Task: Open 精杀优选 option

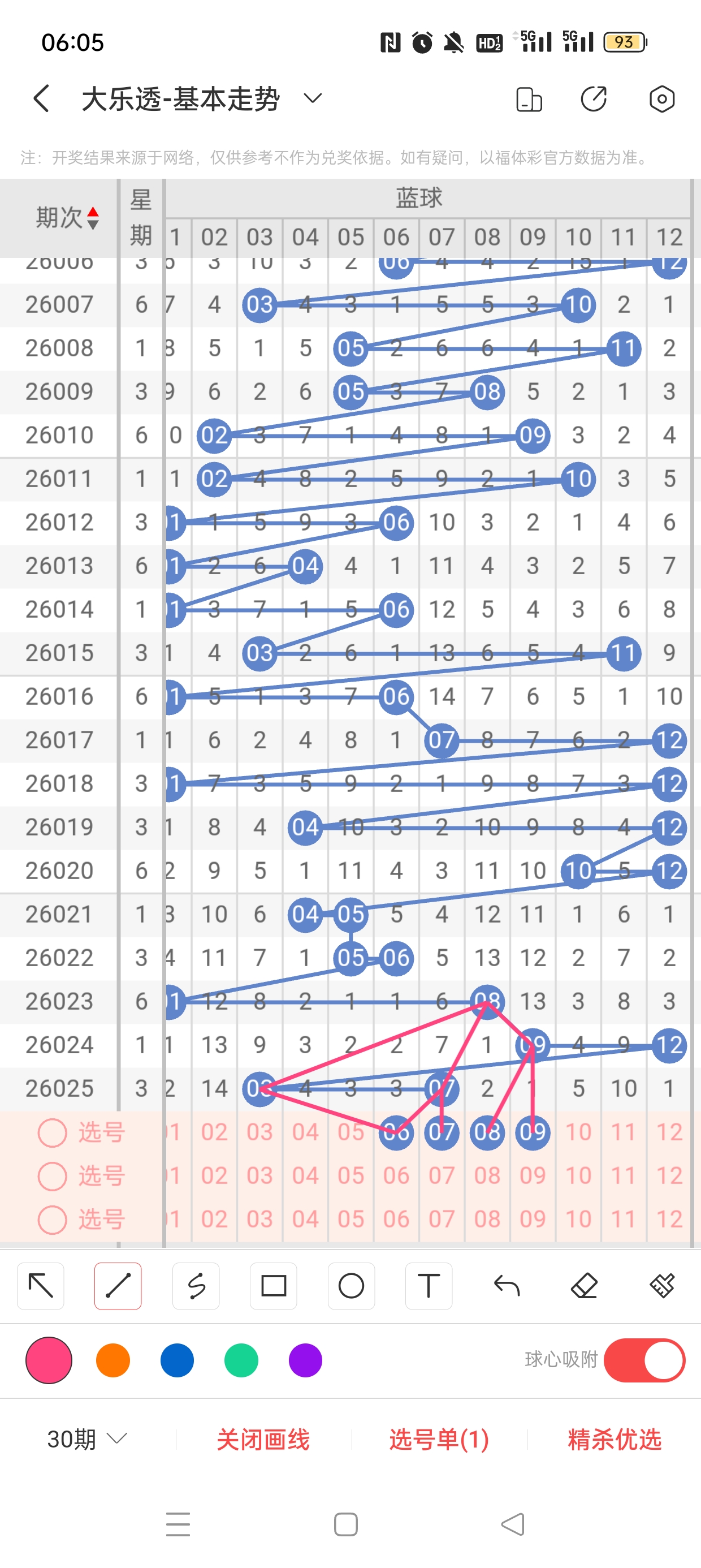Action: click(615, 1439)
